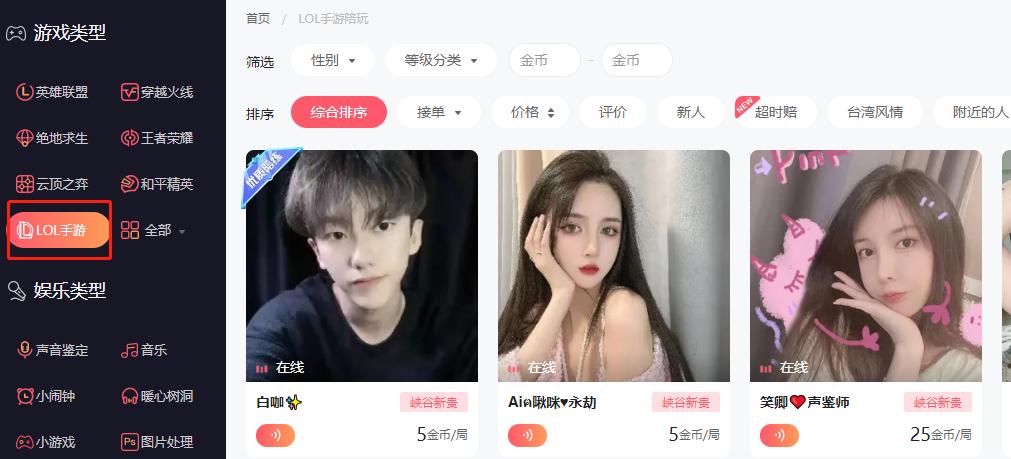This screenshot has width=1011, height=459.
Task: Select 穿越火线 game category
Action: 156,92
